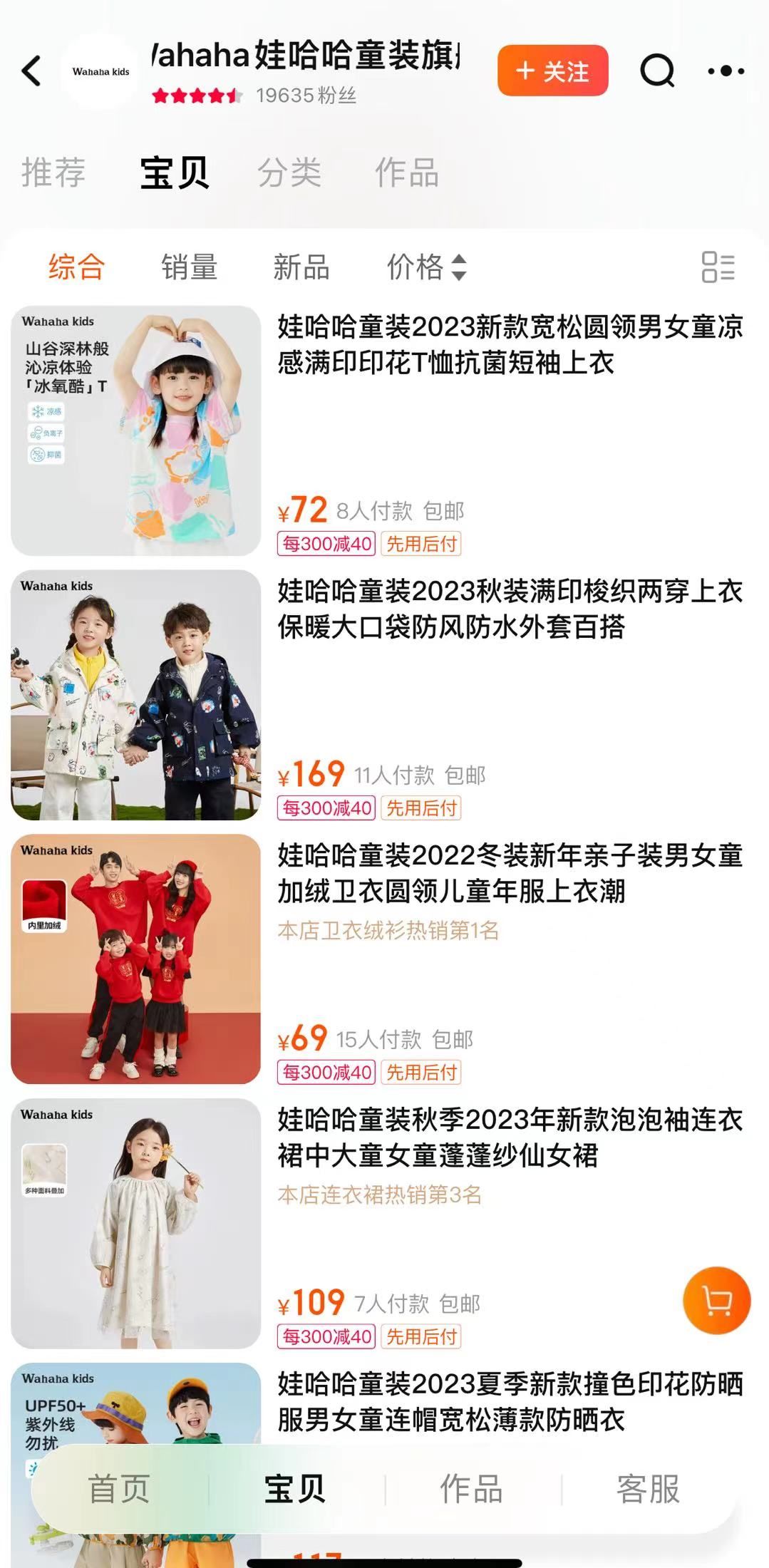Open the store search icon

pyautogui.click(x=657, y=71)
